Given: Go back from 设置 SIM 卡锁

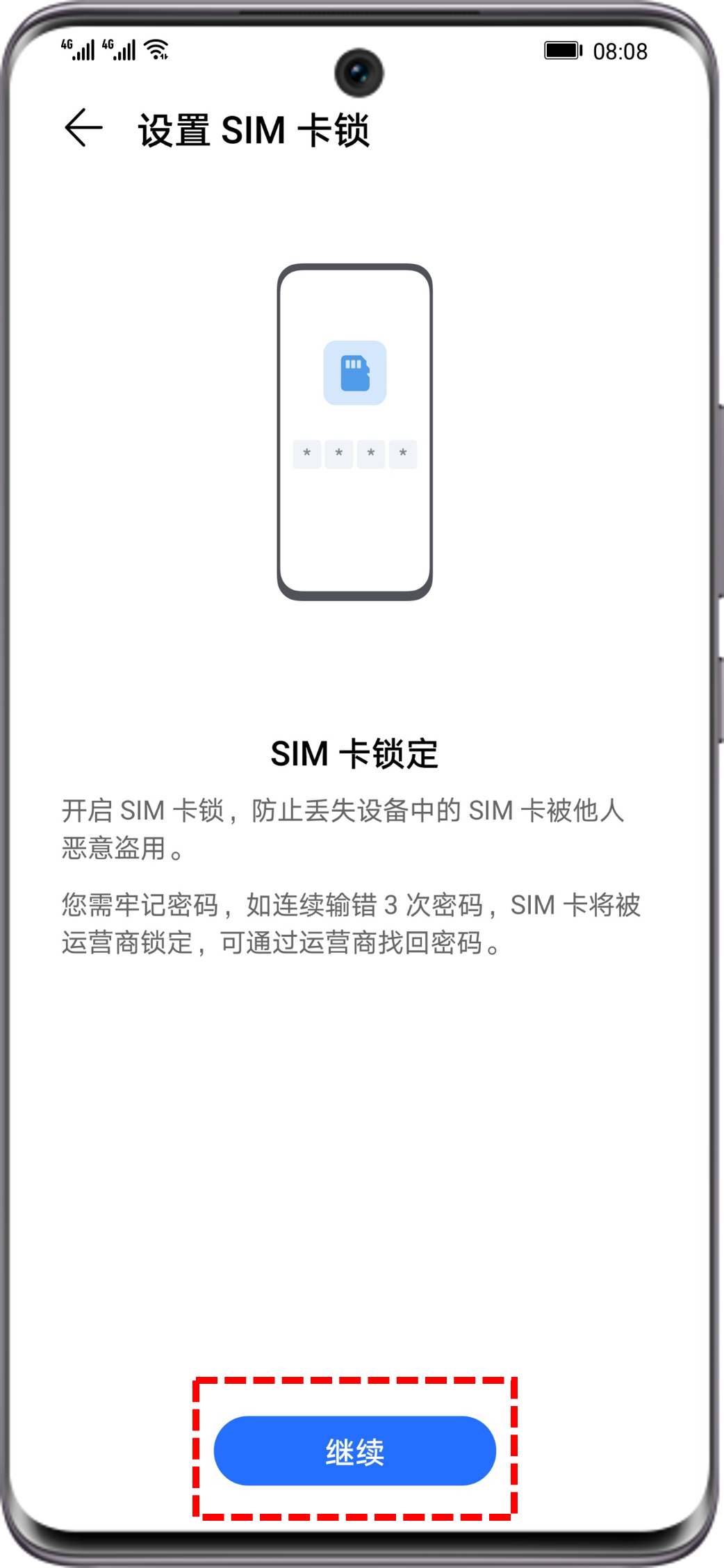Looking at the screenshot, I should (x=83, y=129).
